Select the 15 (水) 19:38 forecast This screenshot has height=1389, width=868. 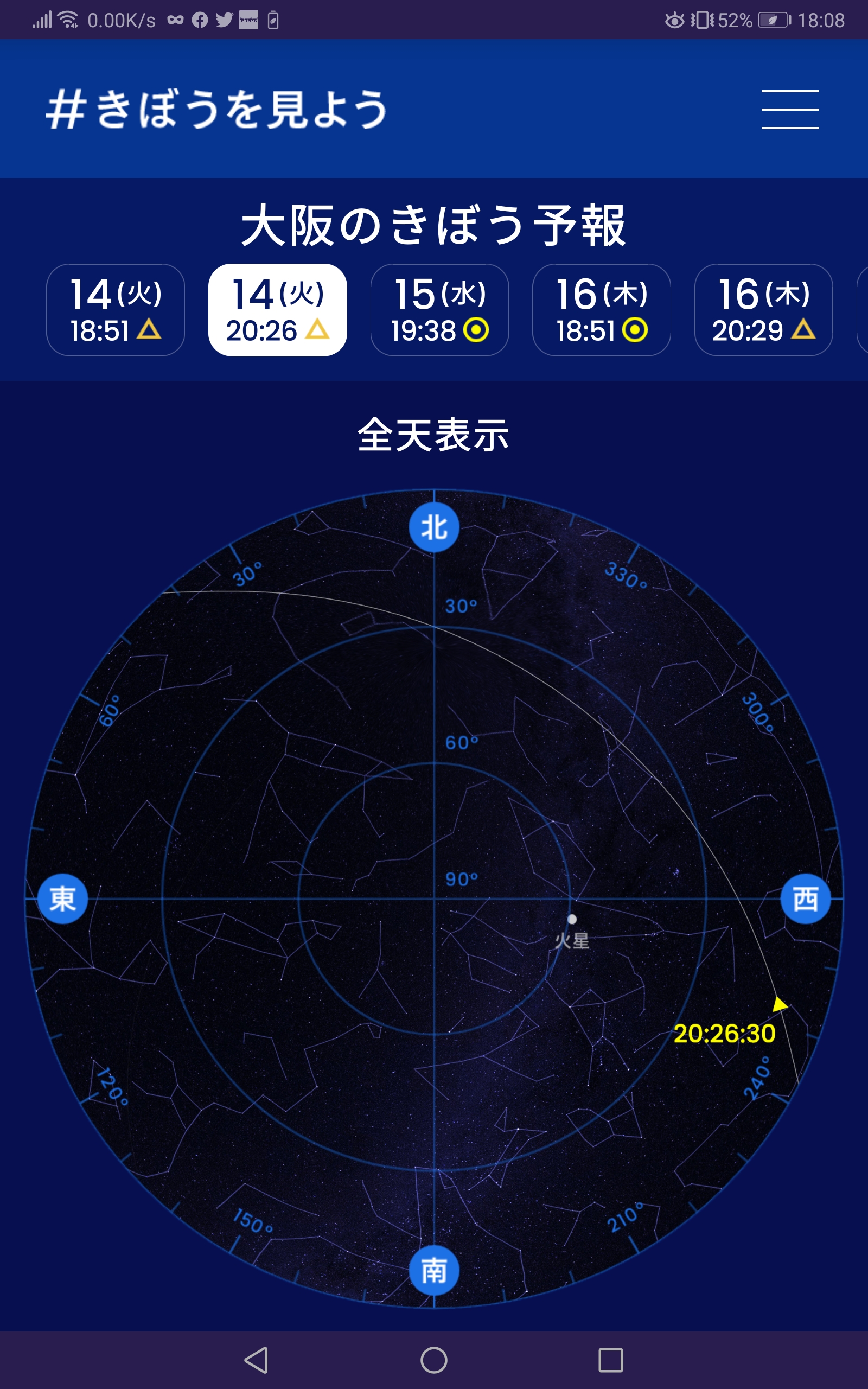pyautogui.click(x=440, y=310)
